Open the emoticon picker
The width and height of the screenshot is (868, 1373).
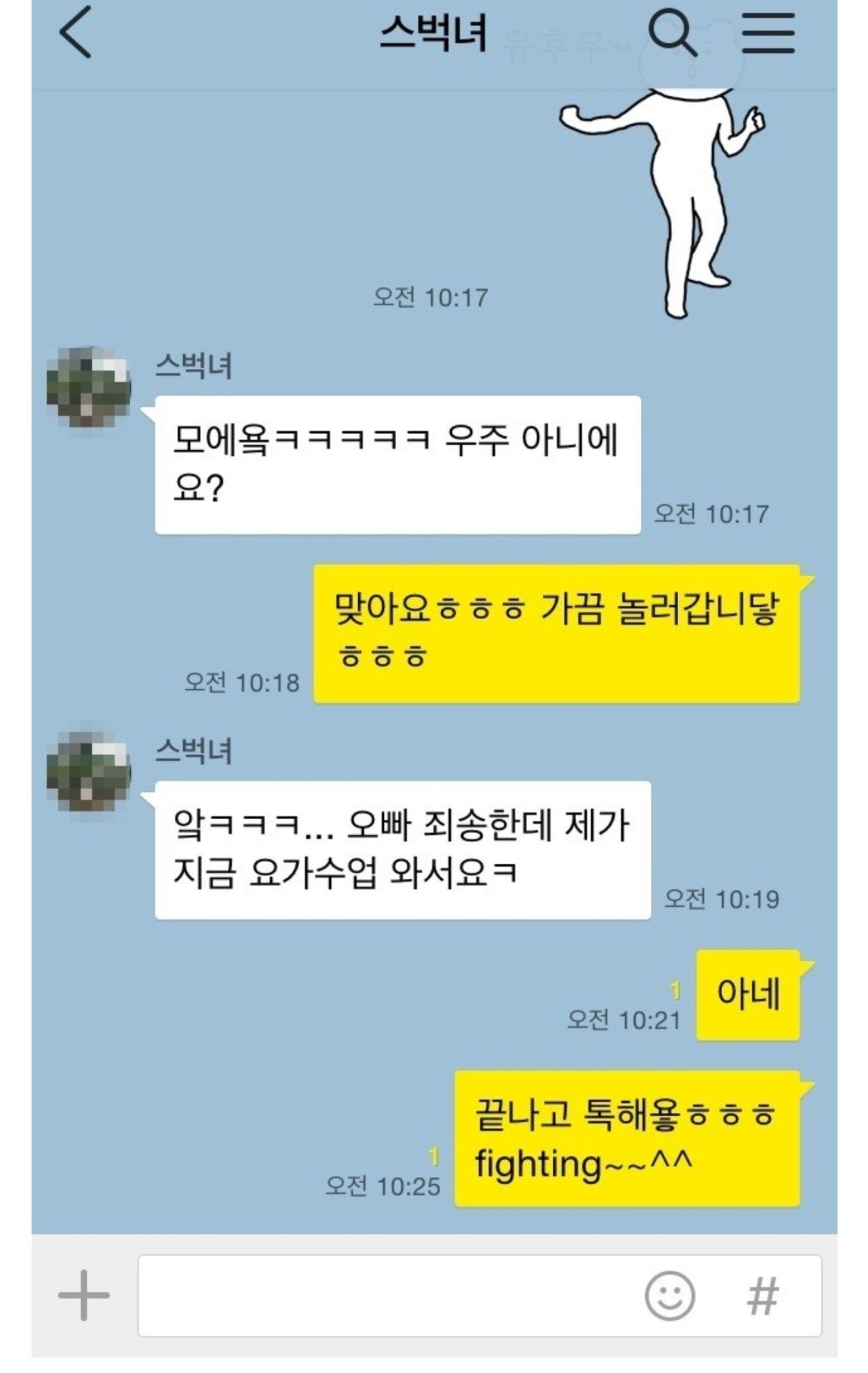pyautogui.click(x=669, y=1295)
